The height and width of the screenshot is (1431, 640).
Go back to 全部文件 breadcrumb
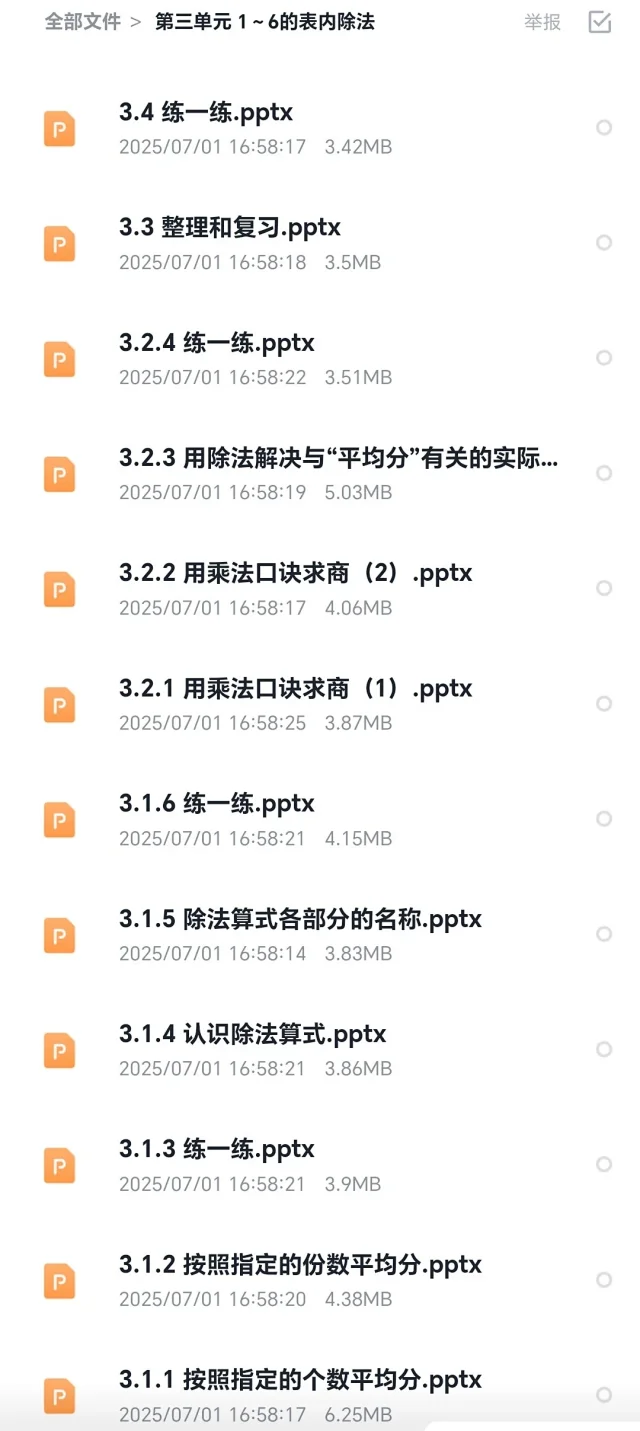pyautogui.click(x=83, y=21)
